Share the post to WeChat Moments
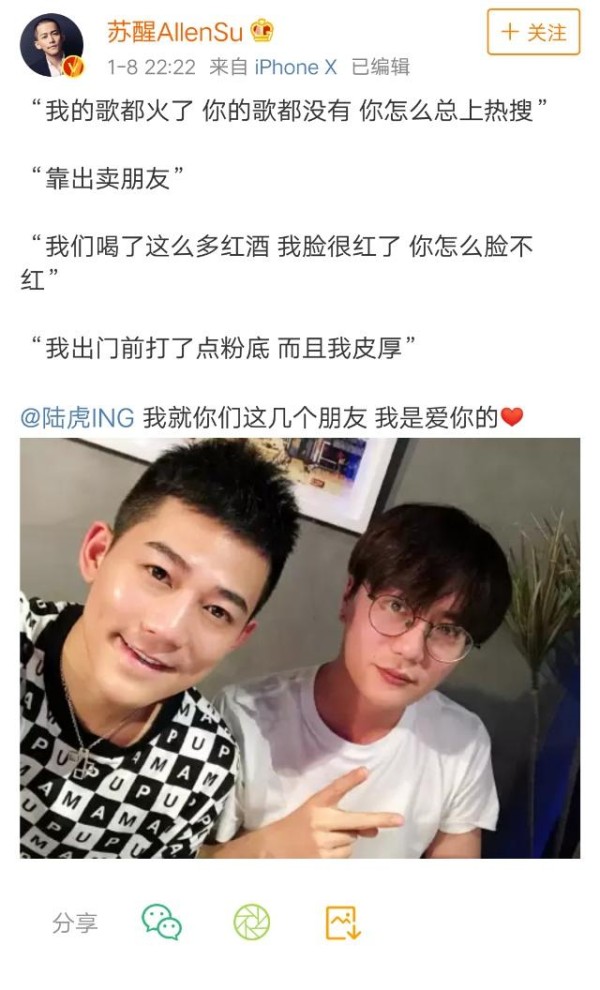The image size is (600, 990). click(252, 922)
